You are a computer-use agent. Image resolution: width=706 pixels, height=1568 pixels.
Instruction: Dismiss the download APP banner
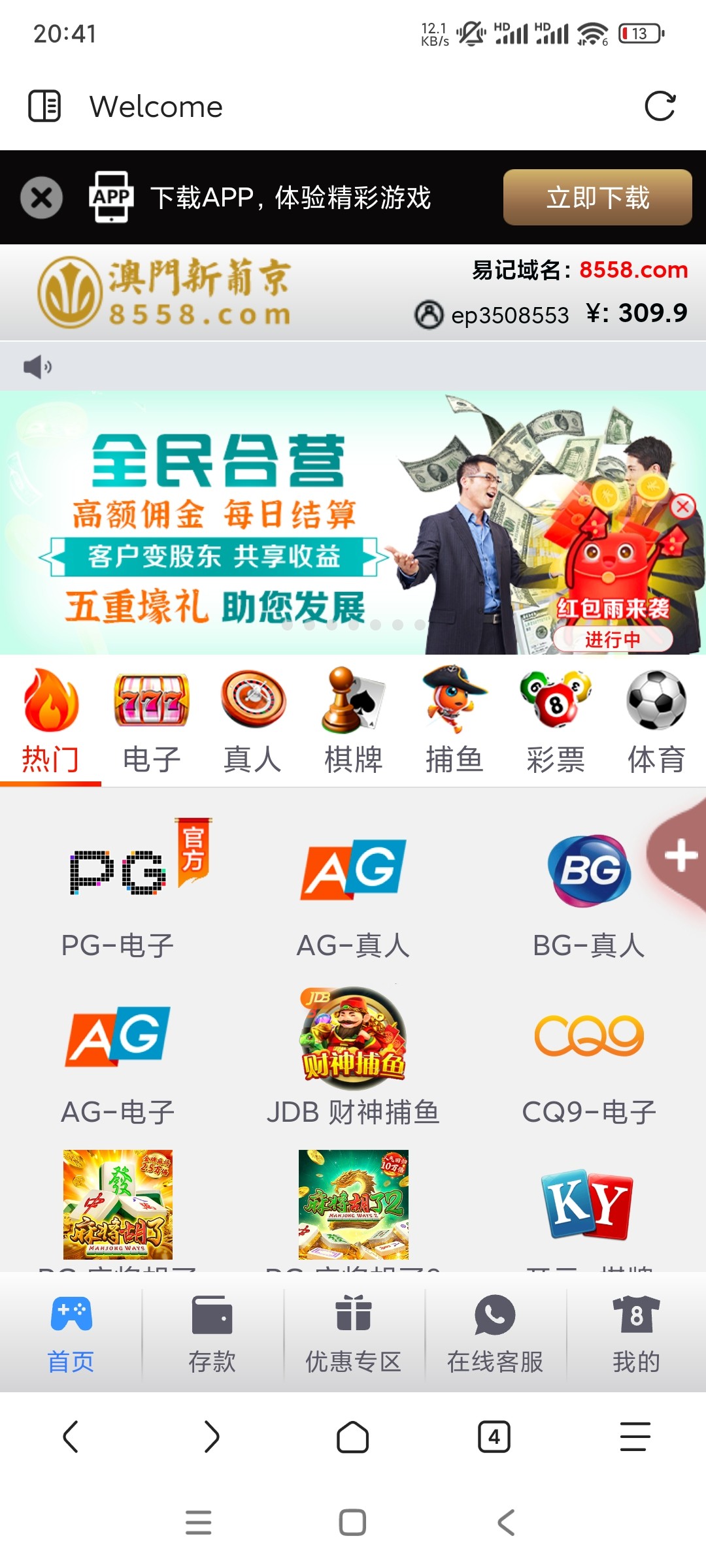click(x=41, y=197)
